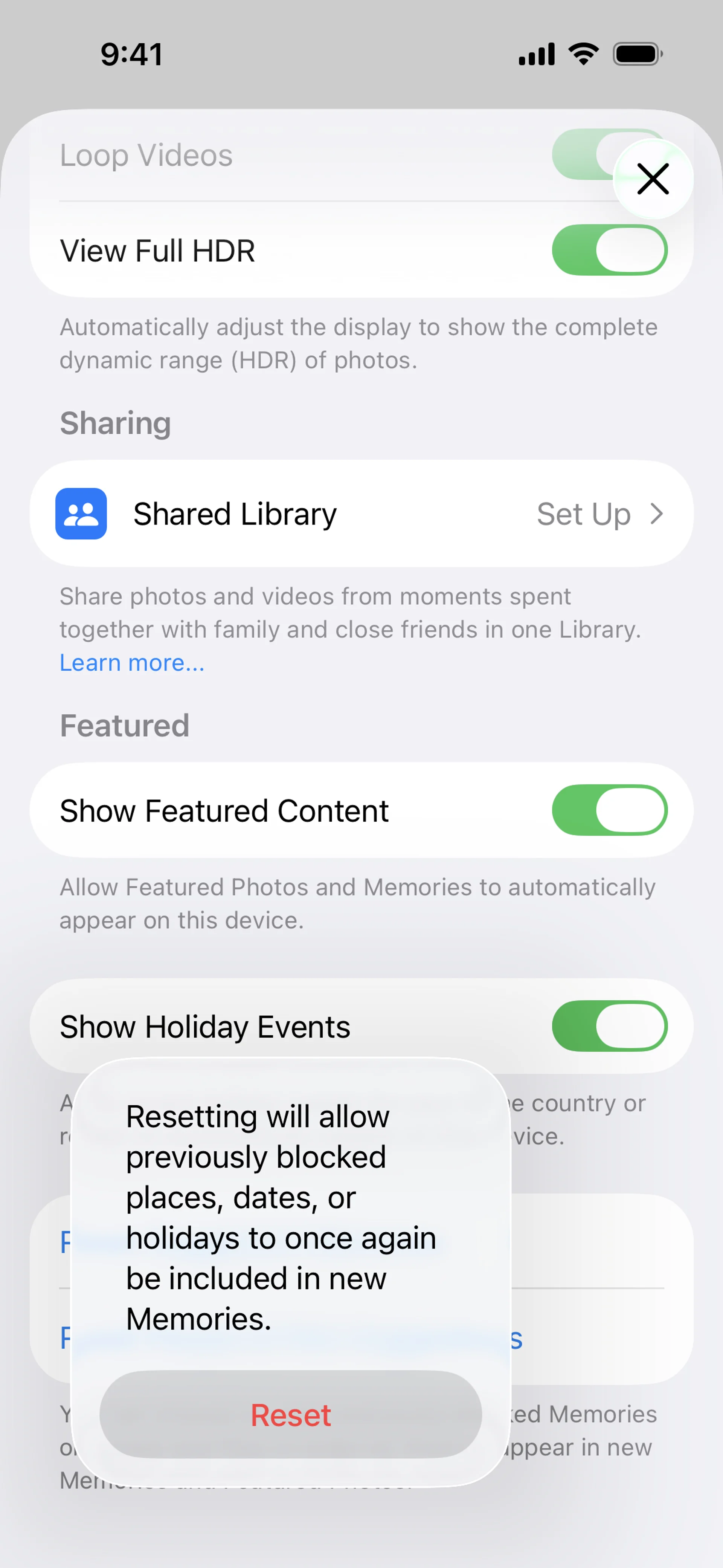The image size is (723, 1568).
Task: Disable Show Featured Content
Action: coord(609,810)
